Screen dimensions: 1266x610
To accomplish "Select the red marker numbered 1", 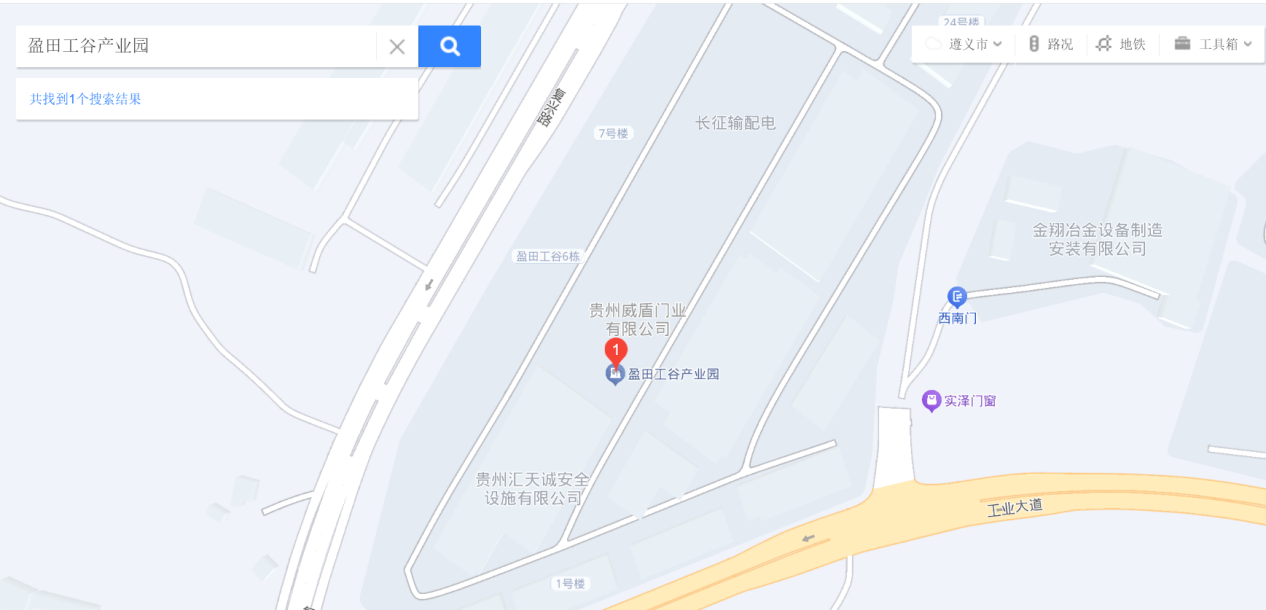I will pos(616,351).
